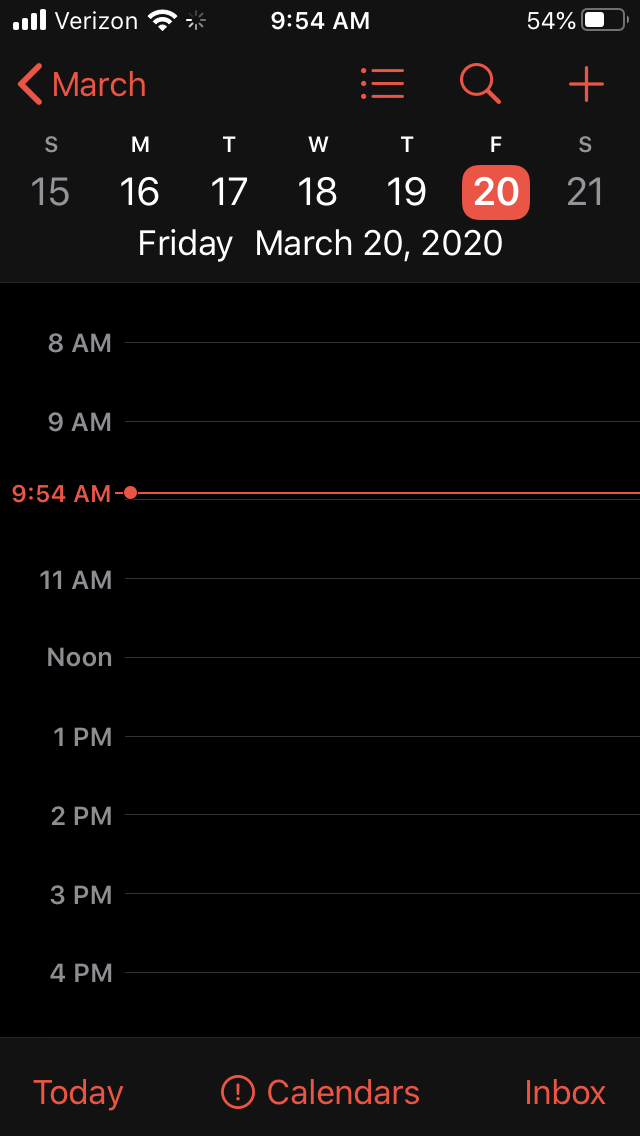The image size is (640, 1136).
Task: Select Thursday the 19th
Action: pyautogui.click(x=407, y=192)
